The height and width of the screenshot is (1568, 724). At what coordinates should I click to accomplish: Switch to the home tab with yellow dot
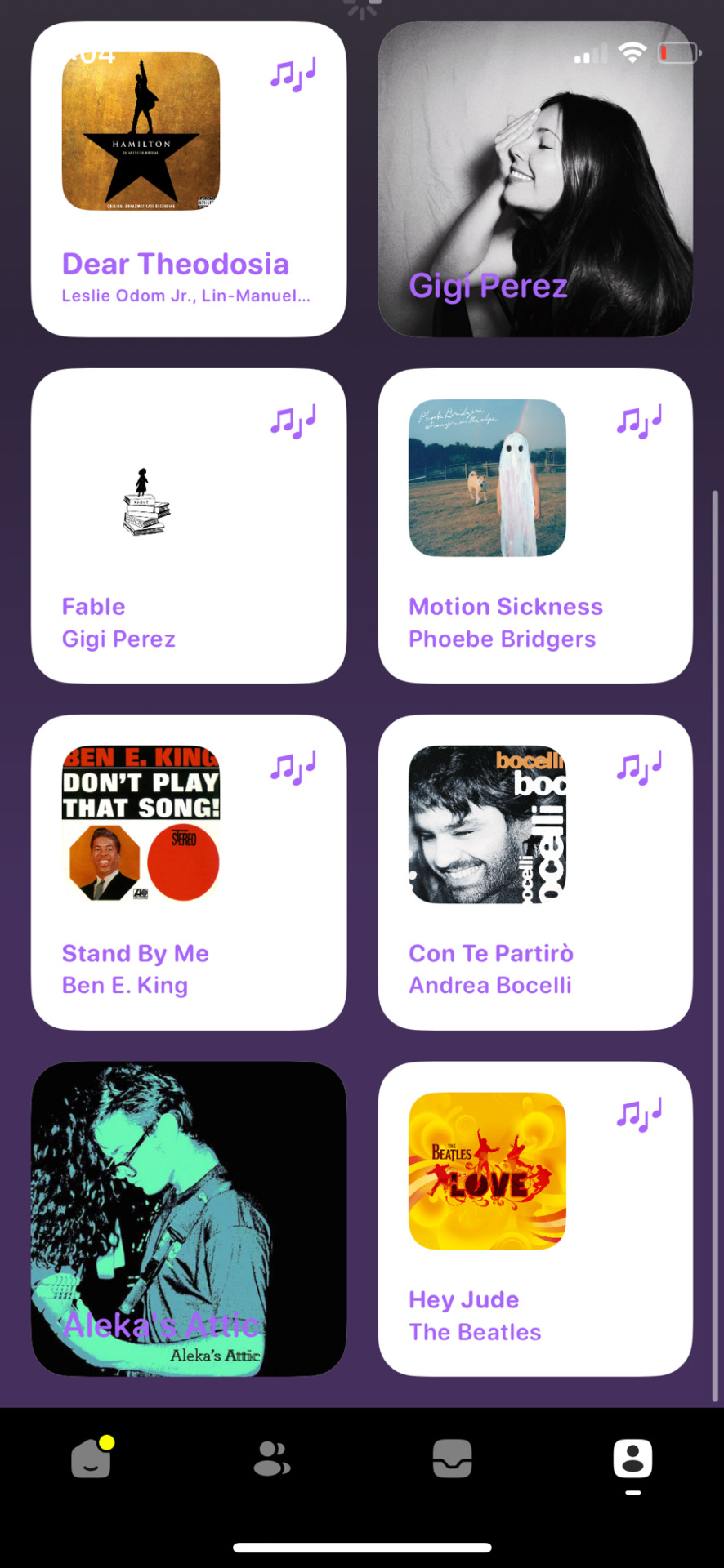click(92, 1459)
